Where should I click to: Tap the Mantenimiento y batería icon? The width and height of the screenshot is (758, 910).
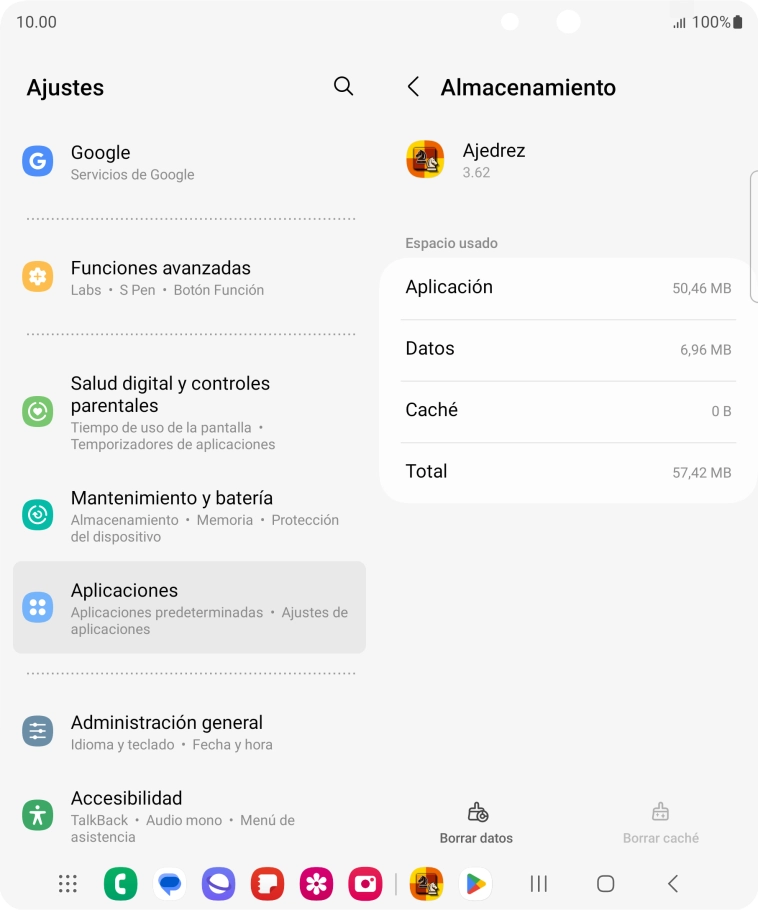pos(37,513)
